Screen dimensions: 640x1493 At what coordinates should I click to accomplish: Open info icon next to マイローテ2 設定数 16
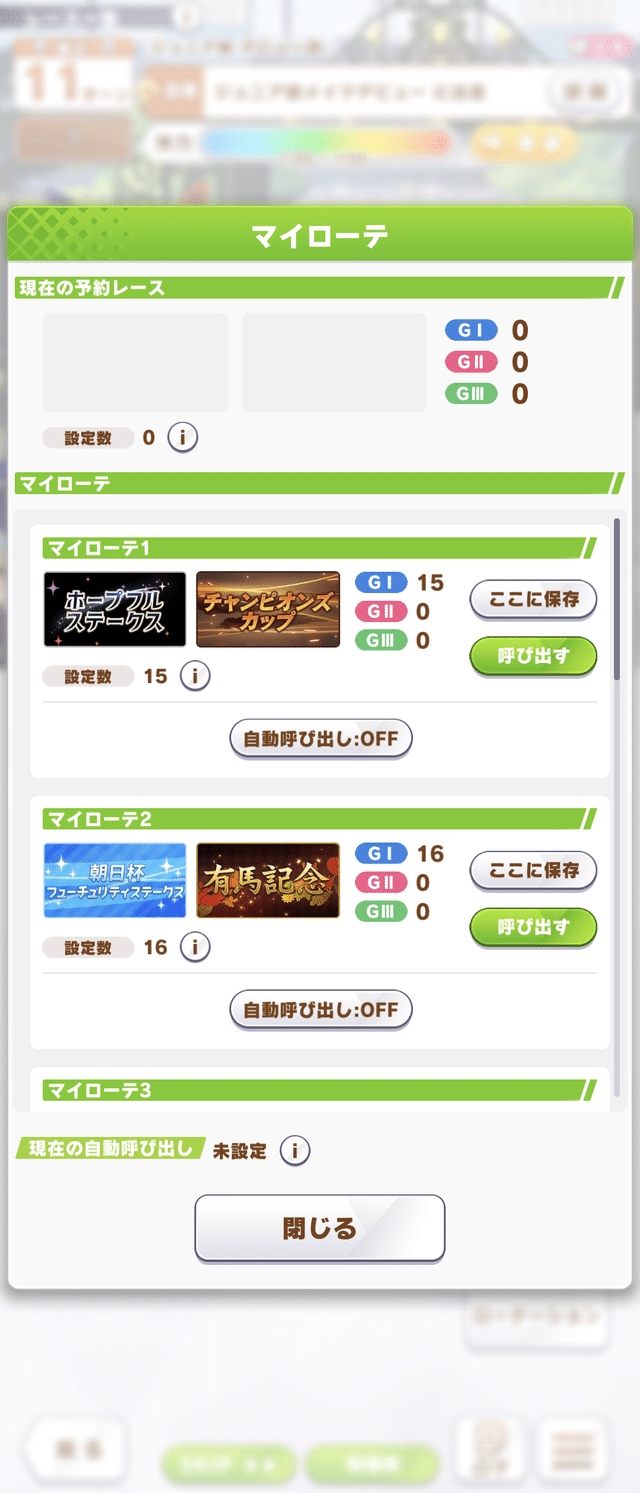tap(194, 946)
